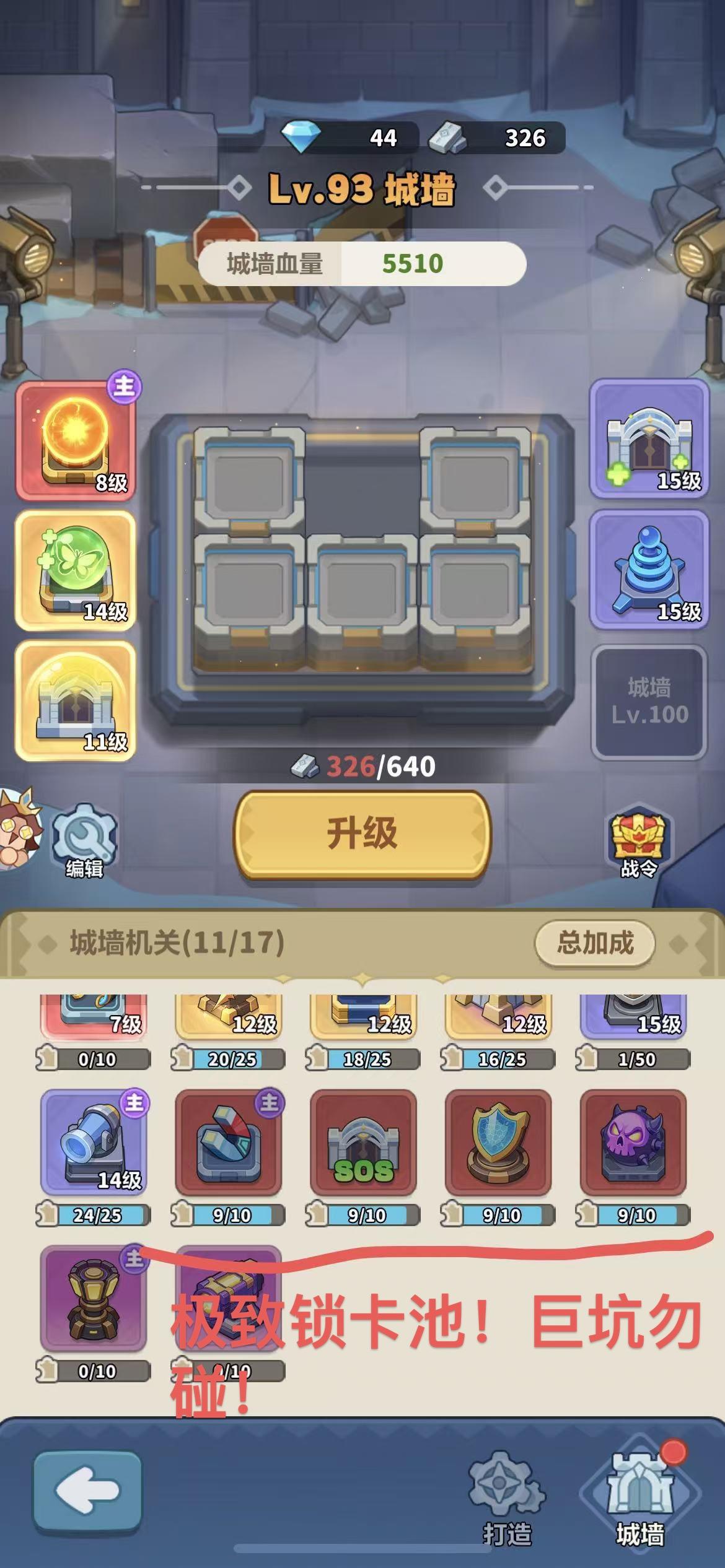The image size is (725, 1568).
Task: Click the 326/640 iron progress bar
Action: 362,765
